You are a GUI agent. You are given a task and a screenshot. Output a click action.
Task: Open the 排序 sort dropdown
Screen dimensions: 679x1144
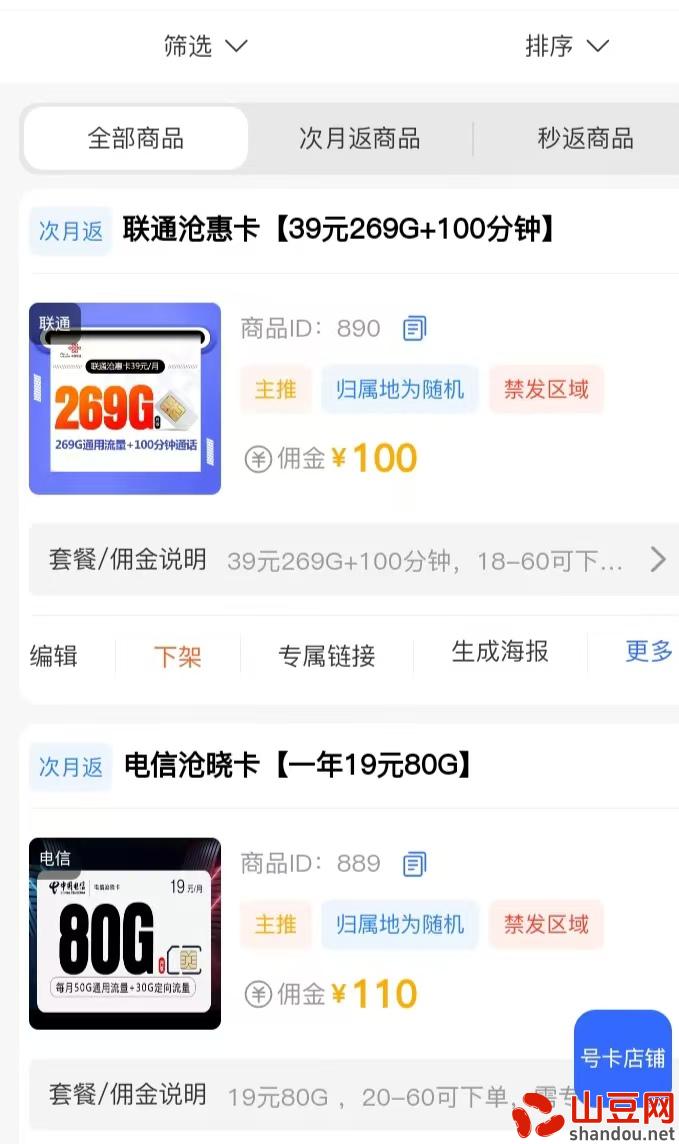[567, 46]
